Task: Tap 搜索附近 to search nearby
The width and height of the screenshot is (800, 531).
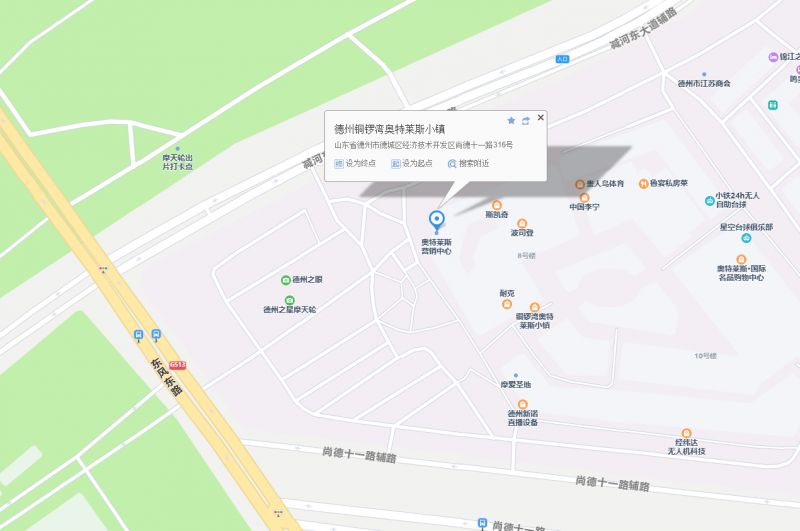Action: (468, 163)
